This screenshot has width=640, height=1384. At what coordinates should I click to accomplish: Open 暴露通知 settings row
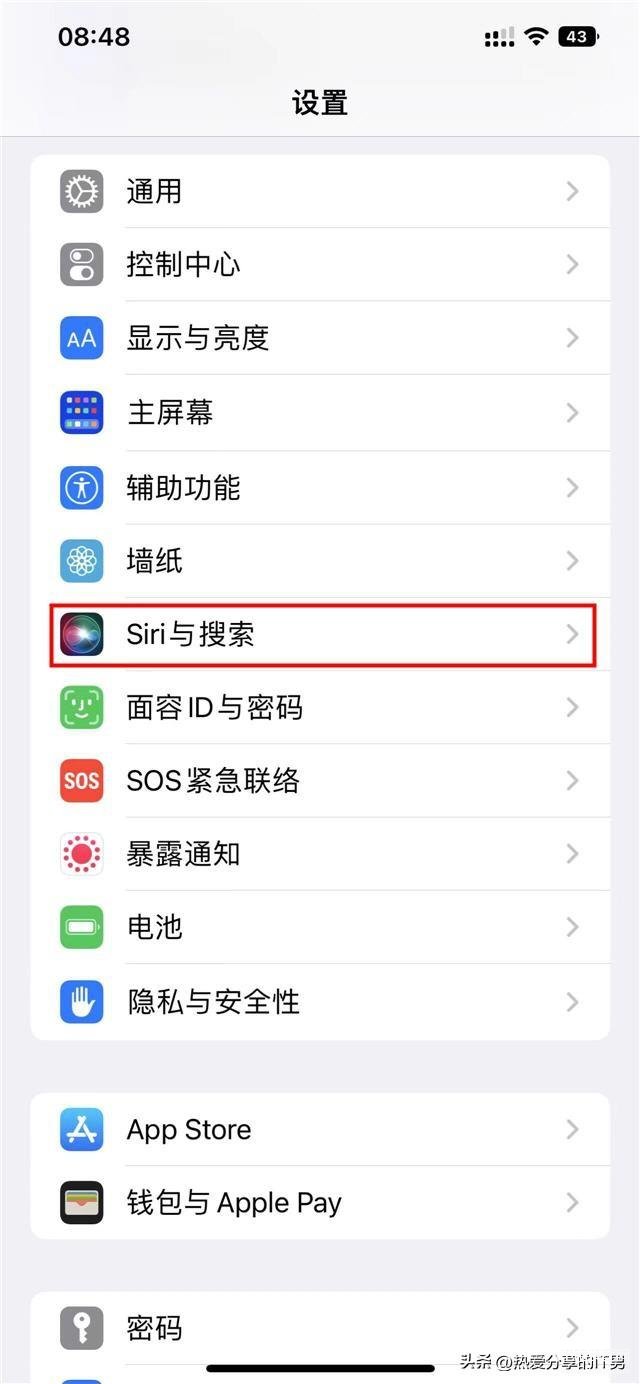[320, 854]
